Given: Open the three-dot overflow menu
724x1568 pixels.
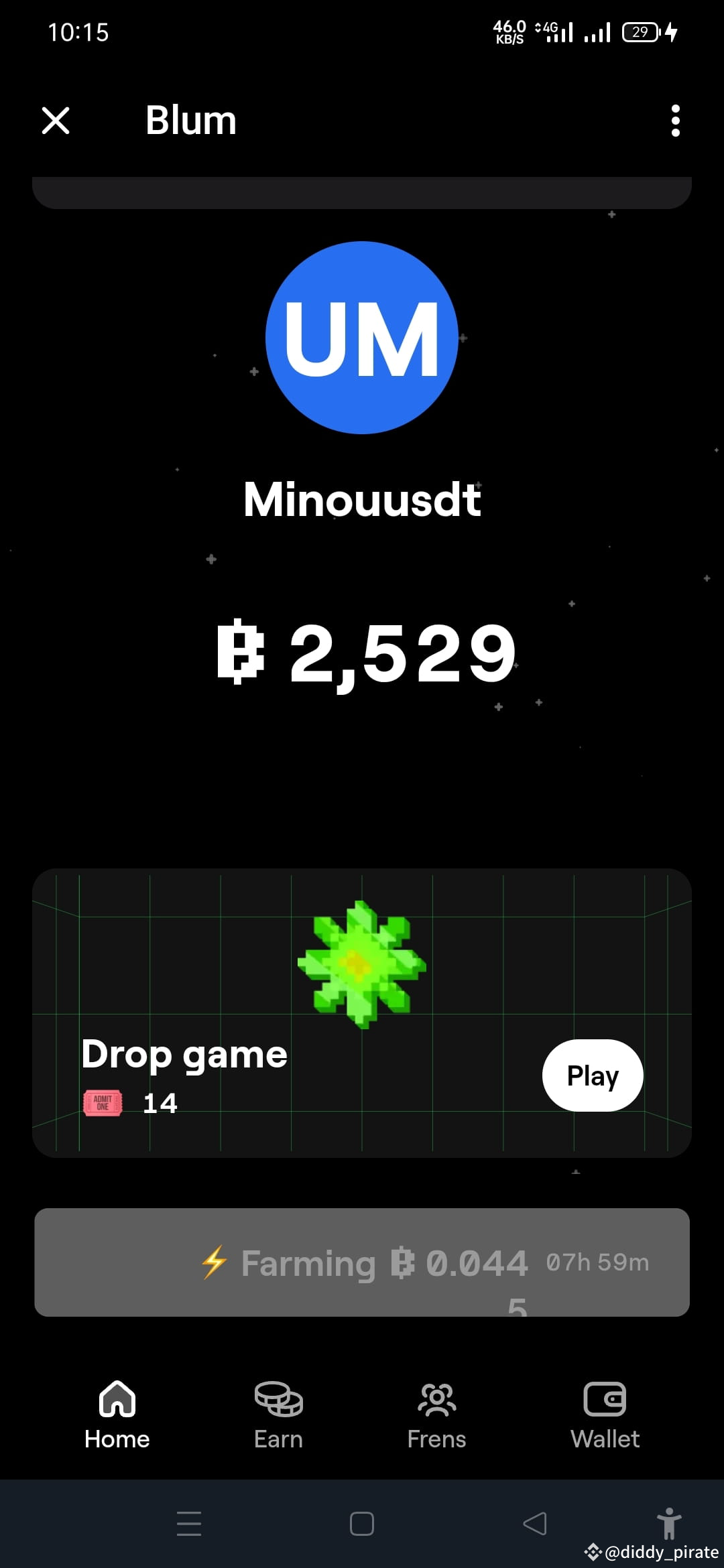Looking at the screenshot, I should (675, 121).
